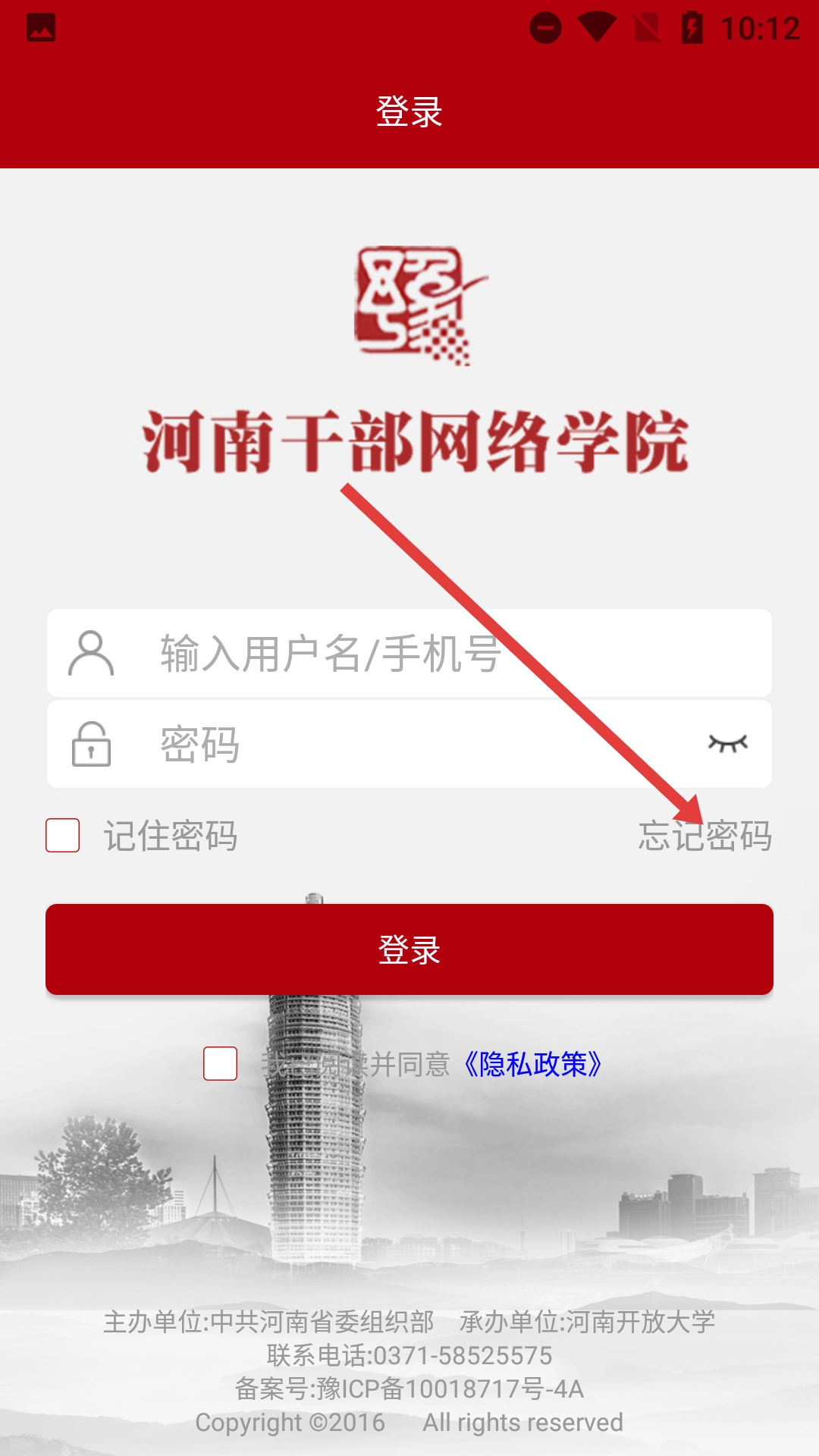Screen dimensions: 819x1456
Task: Tick the privacy policy agreement checkbox
Action: click(x=221, y=1063)
